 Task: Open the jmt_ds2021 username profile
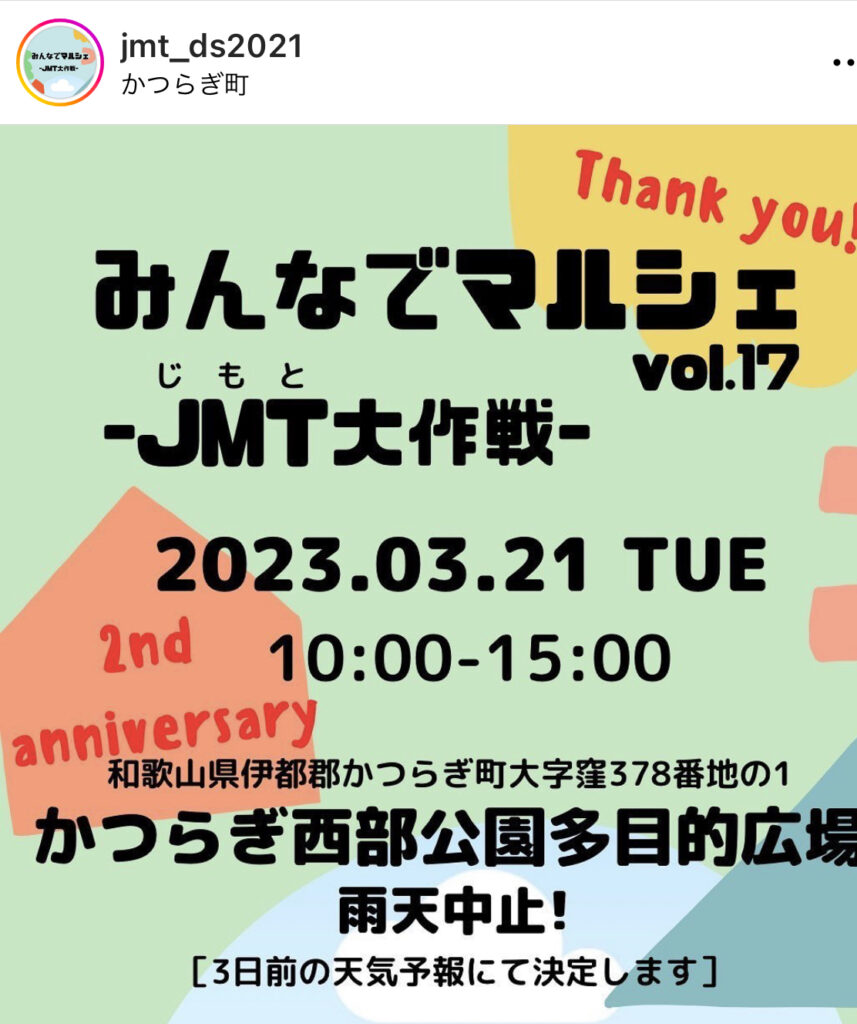[210, 45]
